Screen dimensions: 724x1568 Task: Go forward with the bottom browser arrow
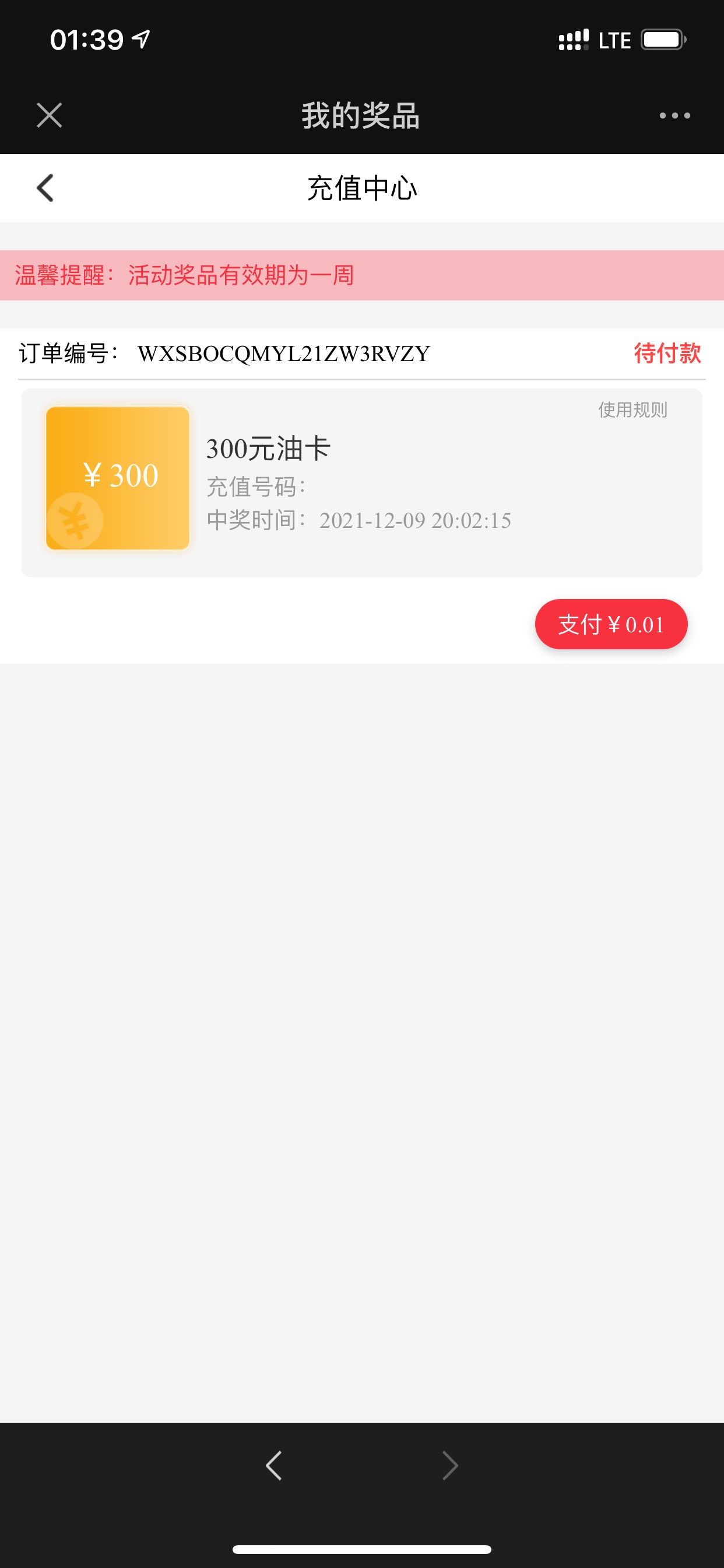point(449,1465)
